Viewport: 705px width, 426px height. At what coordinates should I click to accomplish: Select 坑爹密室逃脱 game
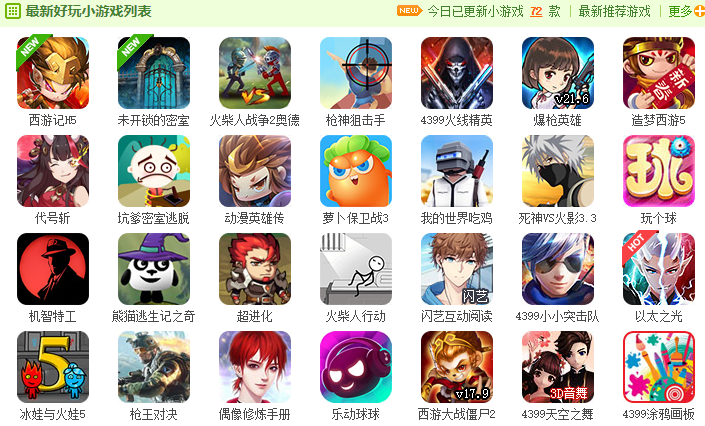(x=153, y=171)
